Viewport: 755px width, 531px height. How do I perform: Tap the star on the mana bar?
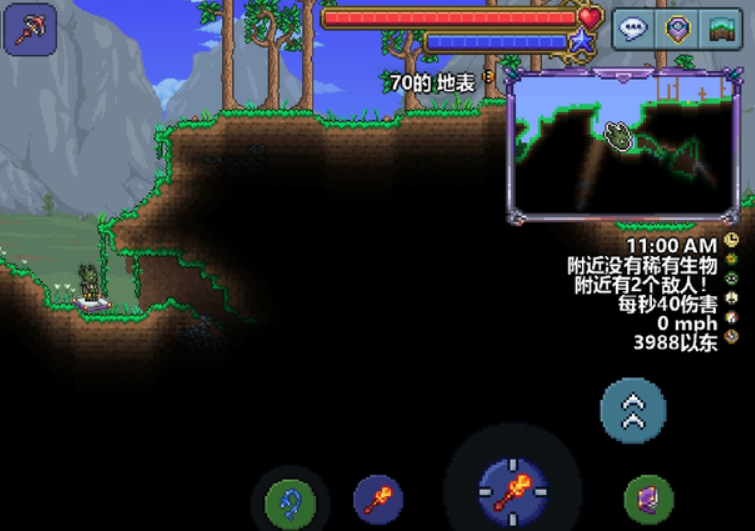[x=581, y=42]
